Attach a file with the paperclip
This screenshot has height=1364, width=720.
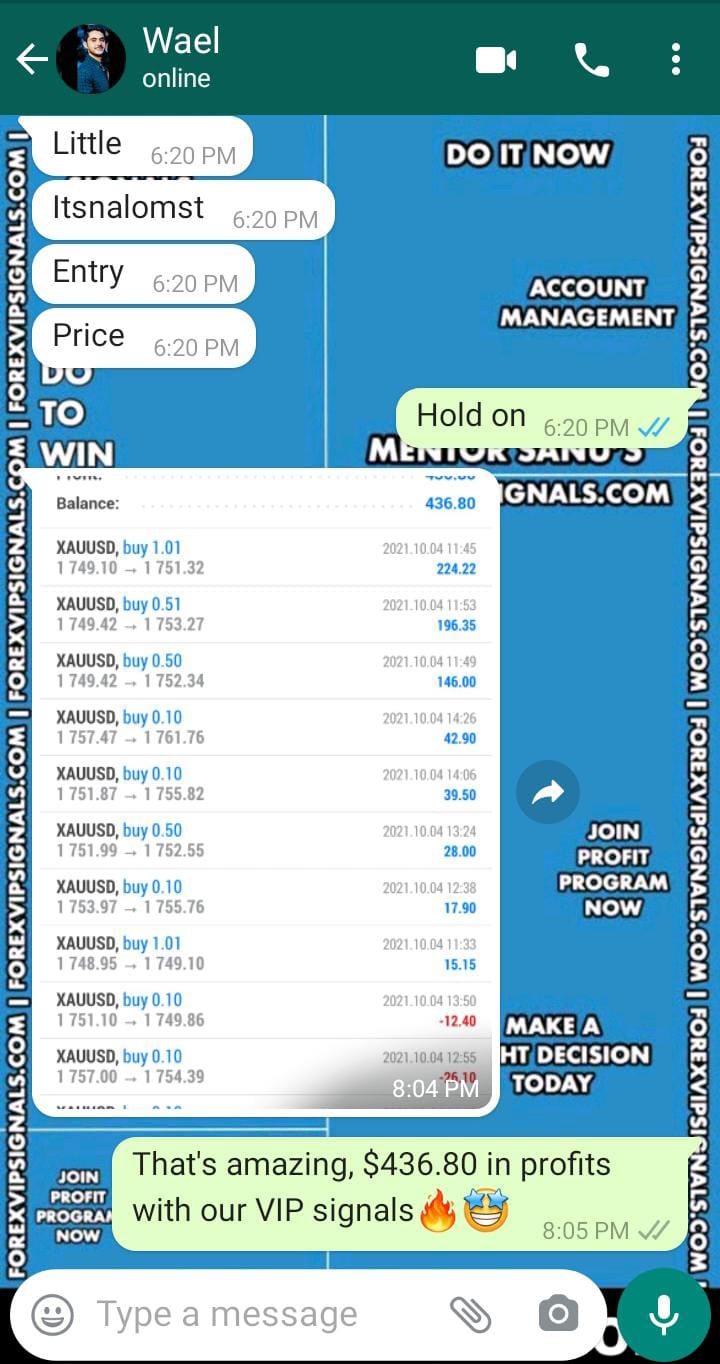(x=470, y=1314)
